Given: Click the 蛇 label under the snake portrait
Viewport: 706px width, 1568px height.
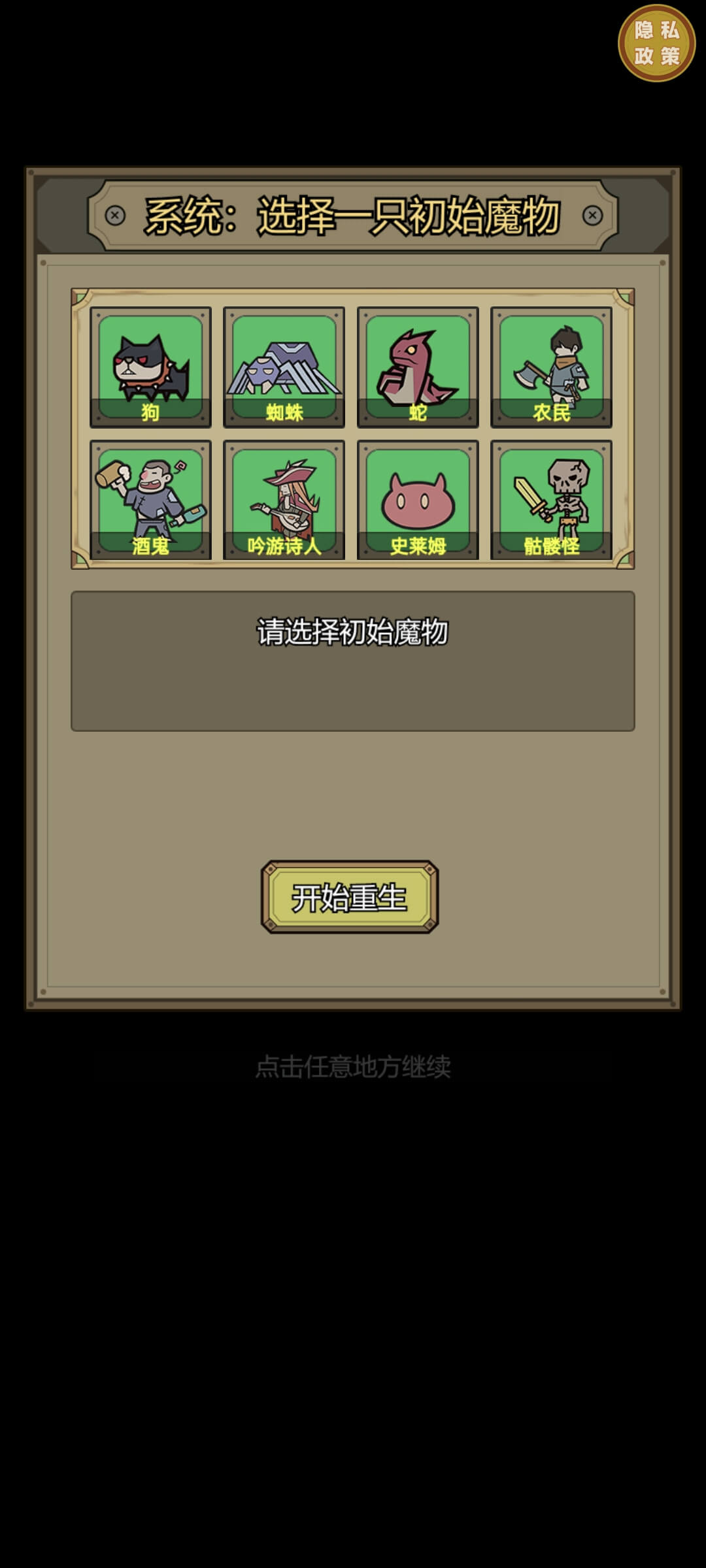Looking at the screenshot, I should (417, 412).
